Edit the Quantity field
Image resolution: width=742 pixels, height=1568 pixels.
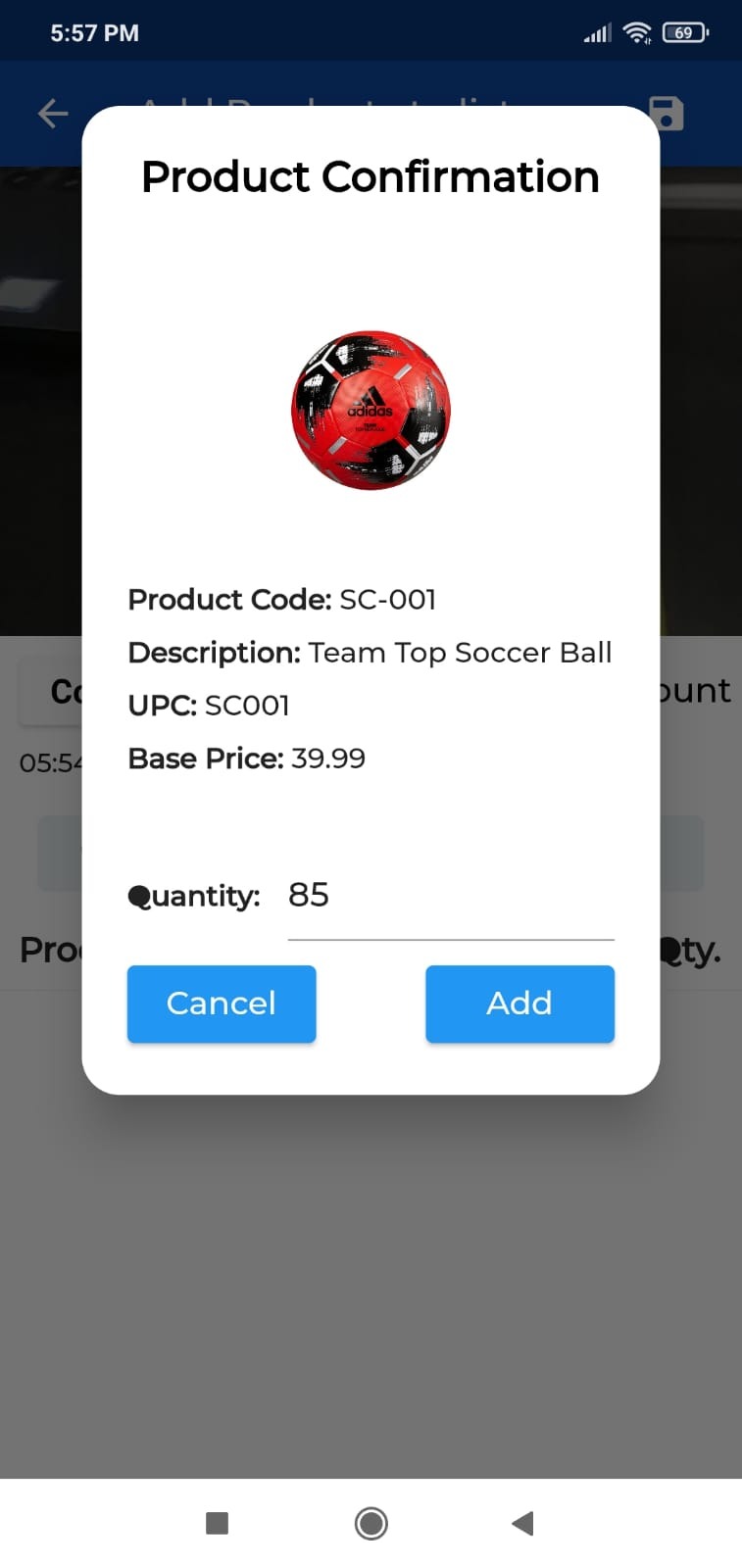click(450, 896)
